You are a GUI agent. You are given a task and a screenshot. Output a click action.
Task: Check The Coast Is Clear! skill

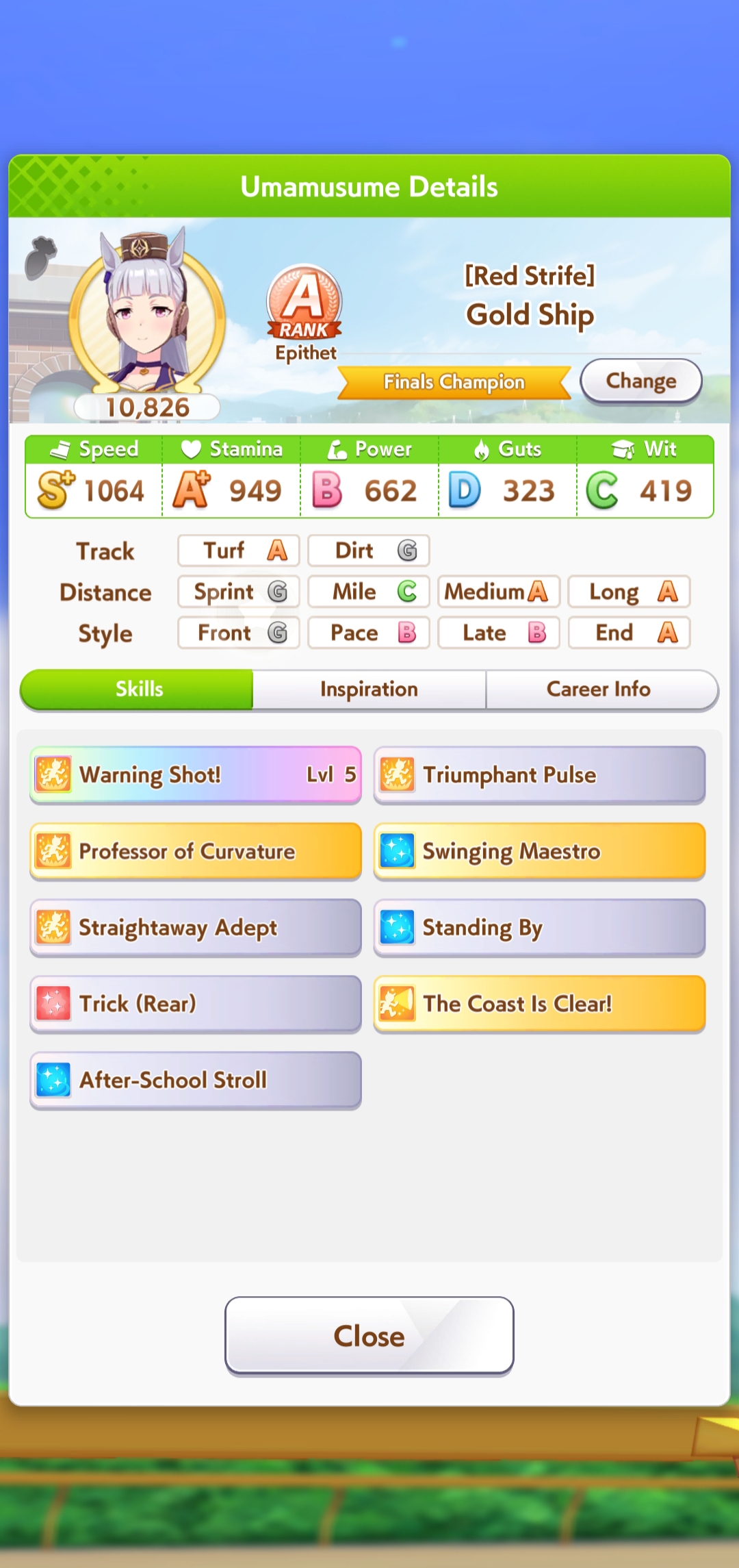point(539,1004)
